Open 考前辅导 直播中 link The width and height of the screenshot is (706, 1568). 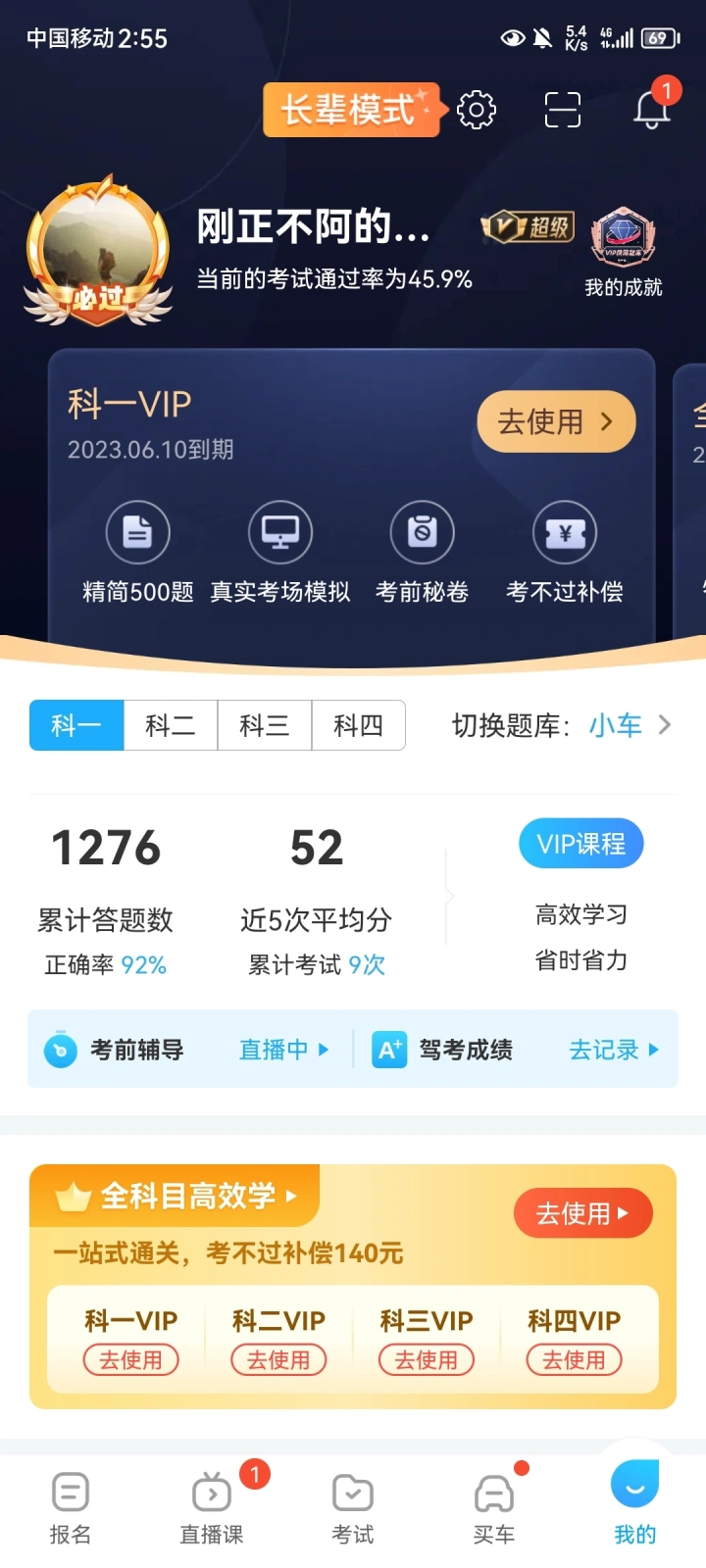click(x=282, y=1050)
